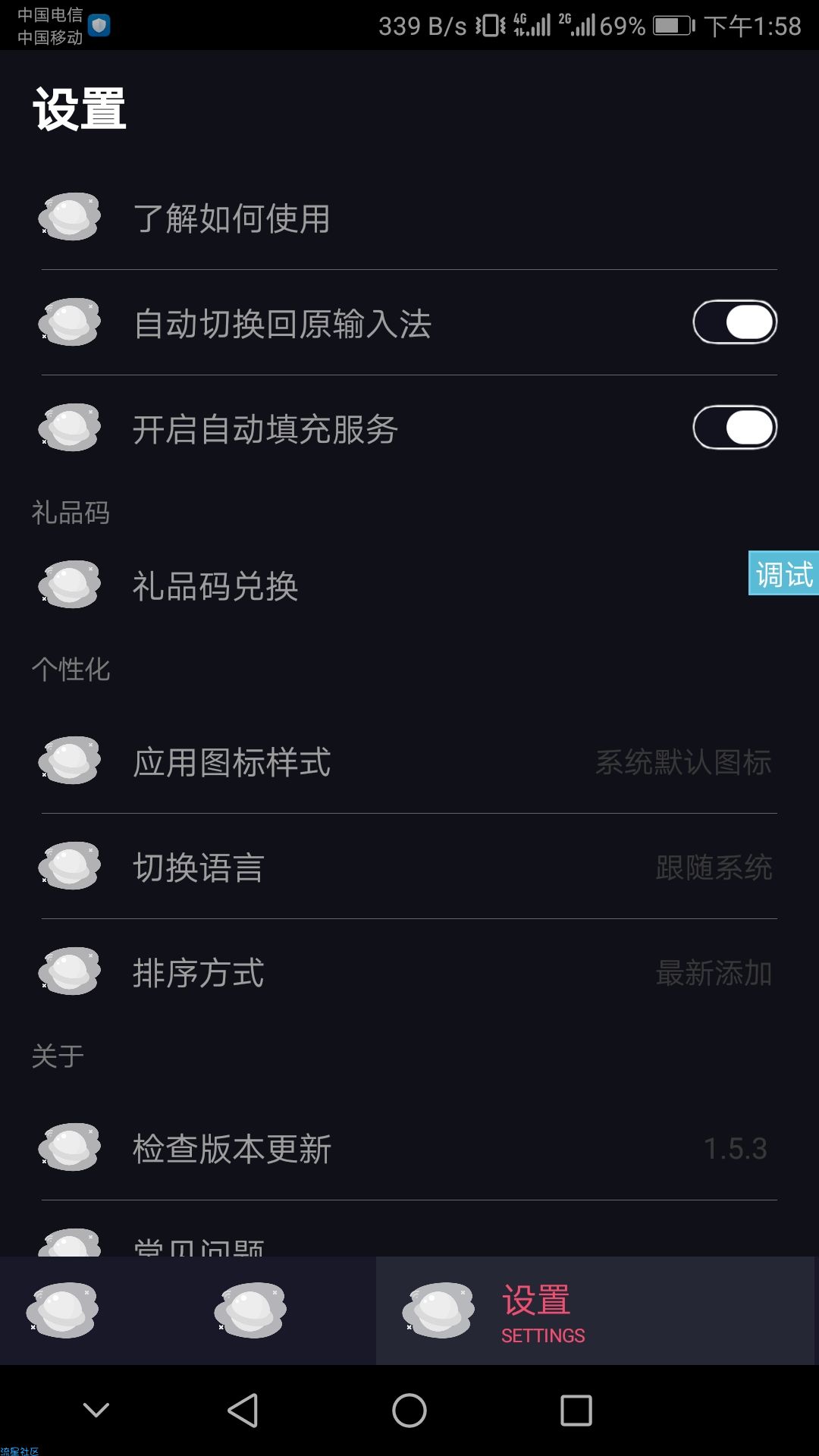Open 礼品码兑换 row

coord(409,585)
